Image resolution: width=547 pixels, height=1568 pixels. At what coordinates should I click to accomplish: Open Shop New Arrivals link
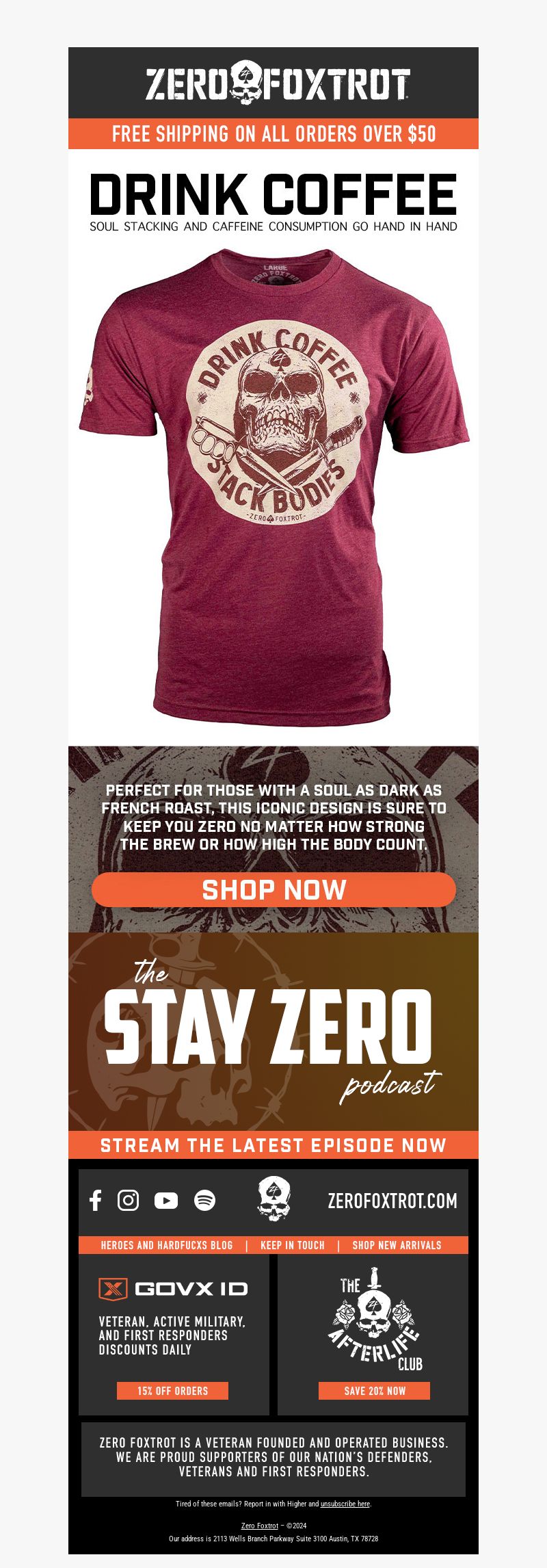point(397,1245)
